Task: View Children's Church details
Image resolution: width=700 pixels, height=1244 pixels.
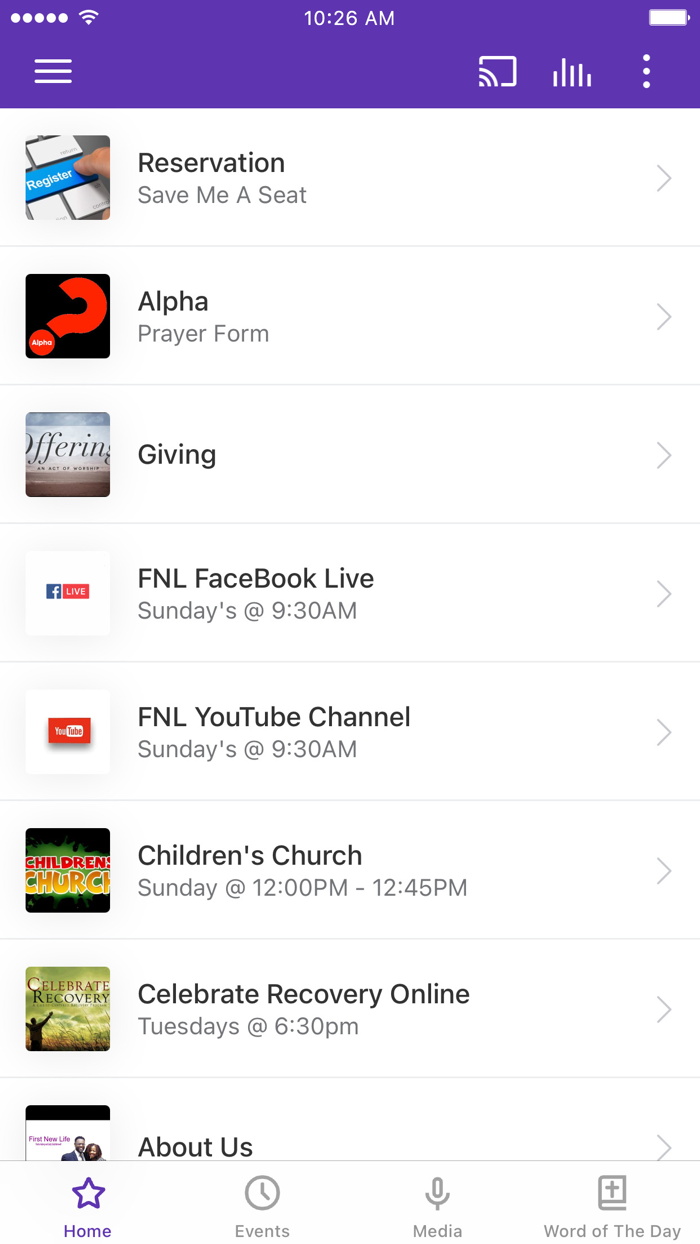Action: click(350, 870)
